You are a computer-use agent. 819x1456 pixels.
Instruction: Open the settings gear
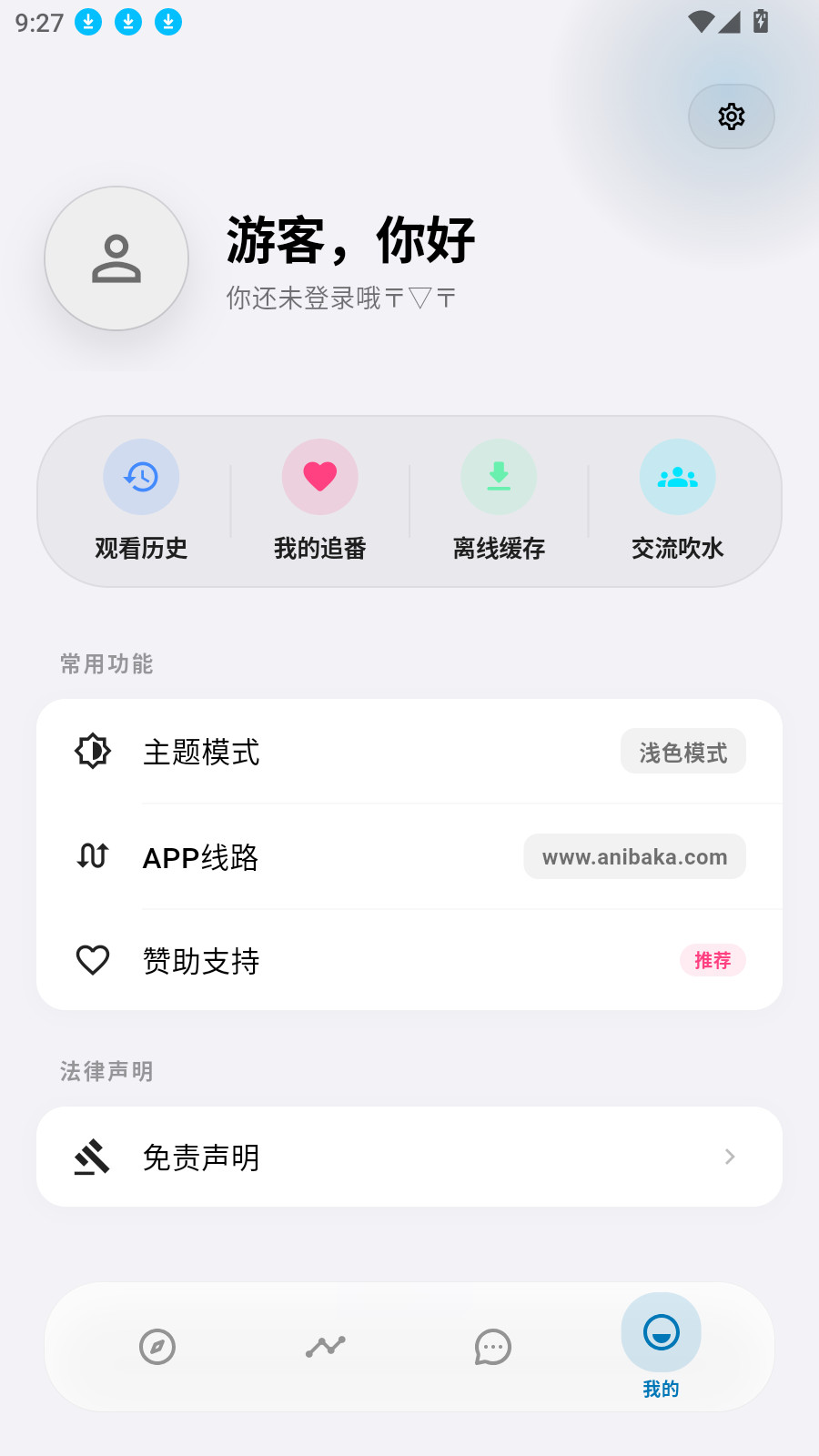point(732,116)
